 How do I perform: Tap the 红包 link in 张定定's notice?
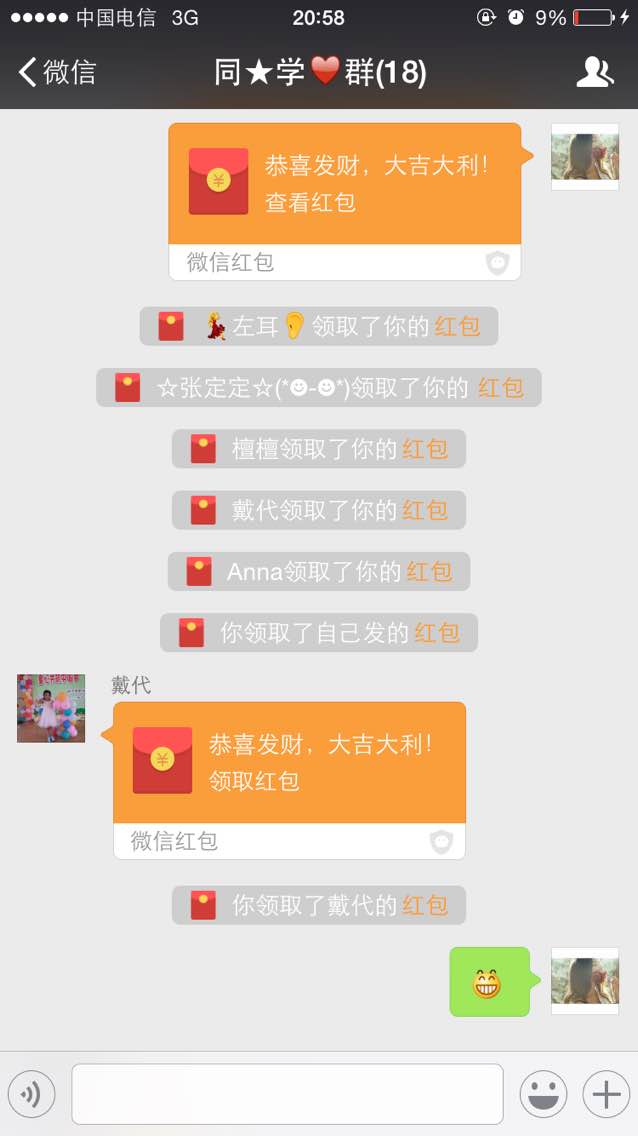500,388
